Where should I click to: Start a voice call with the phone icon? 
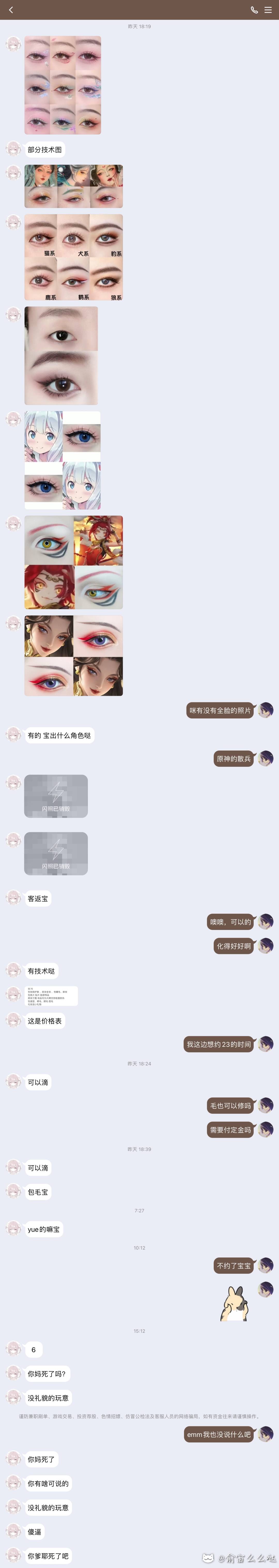click(x=254, y=10)
